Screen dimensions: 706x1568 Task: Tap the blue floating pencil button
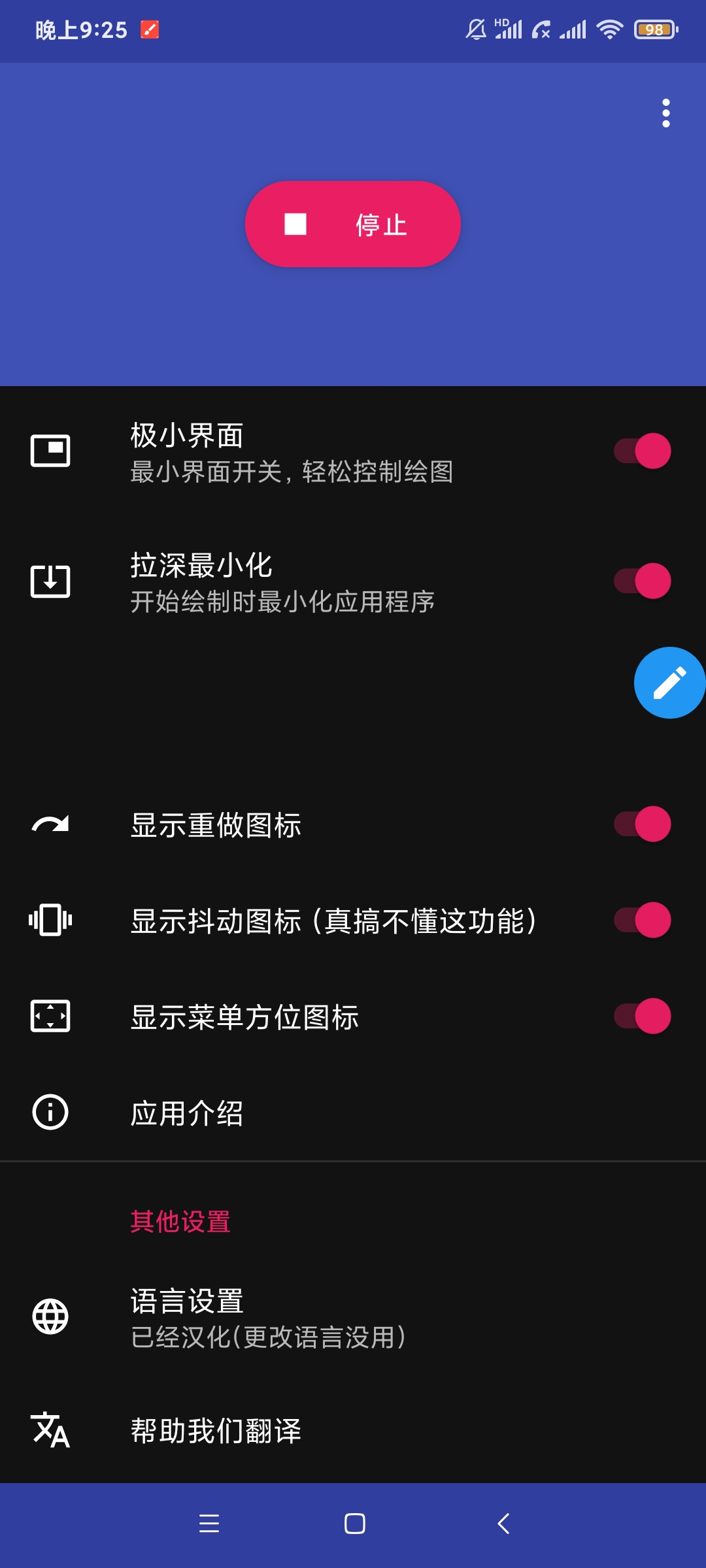point(670,683)
